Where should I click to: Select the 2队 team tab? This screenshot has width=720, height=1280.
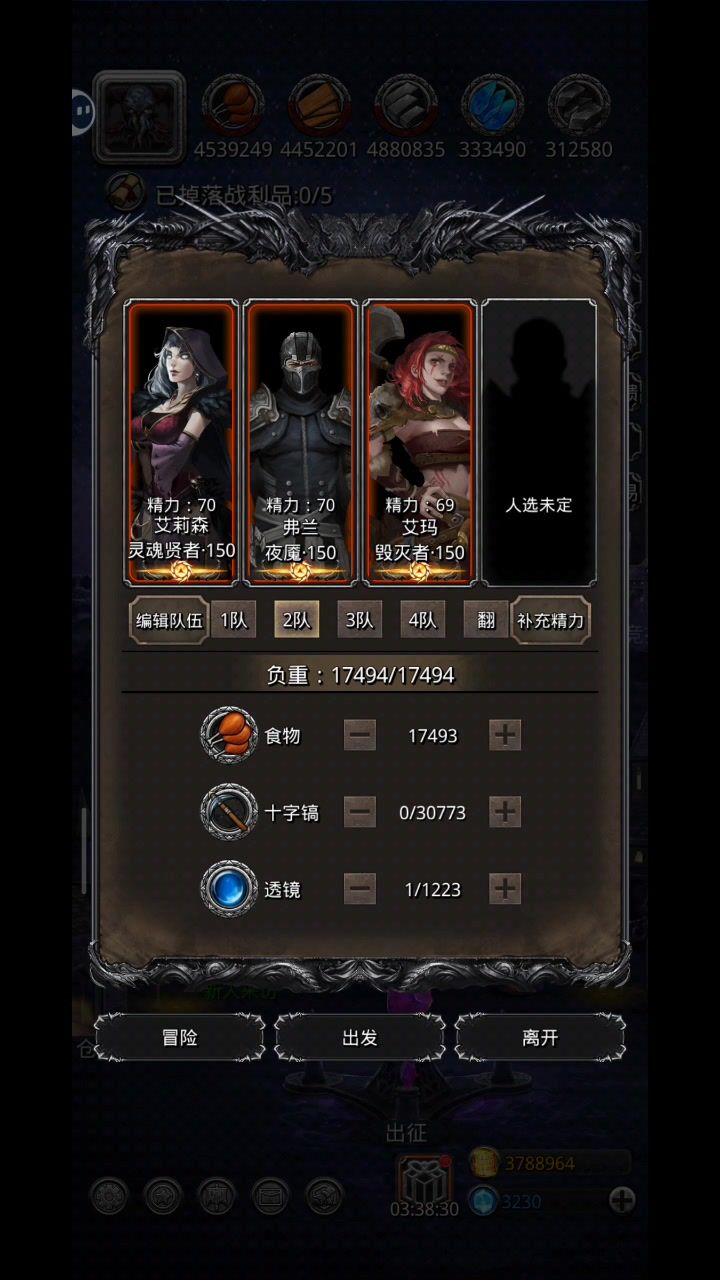coord(296,620)
